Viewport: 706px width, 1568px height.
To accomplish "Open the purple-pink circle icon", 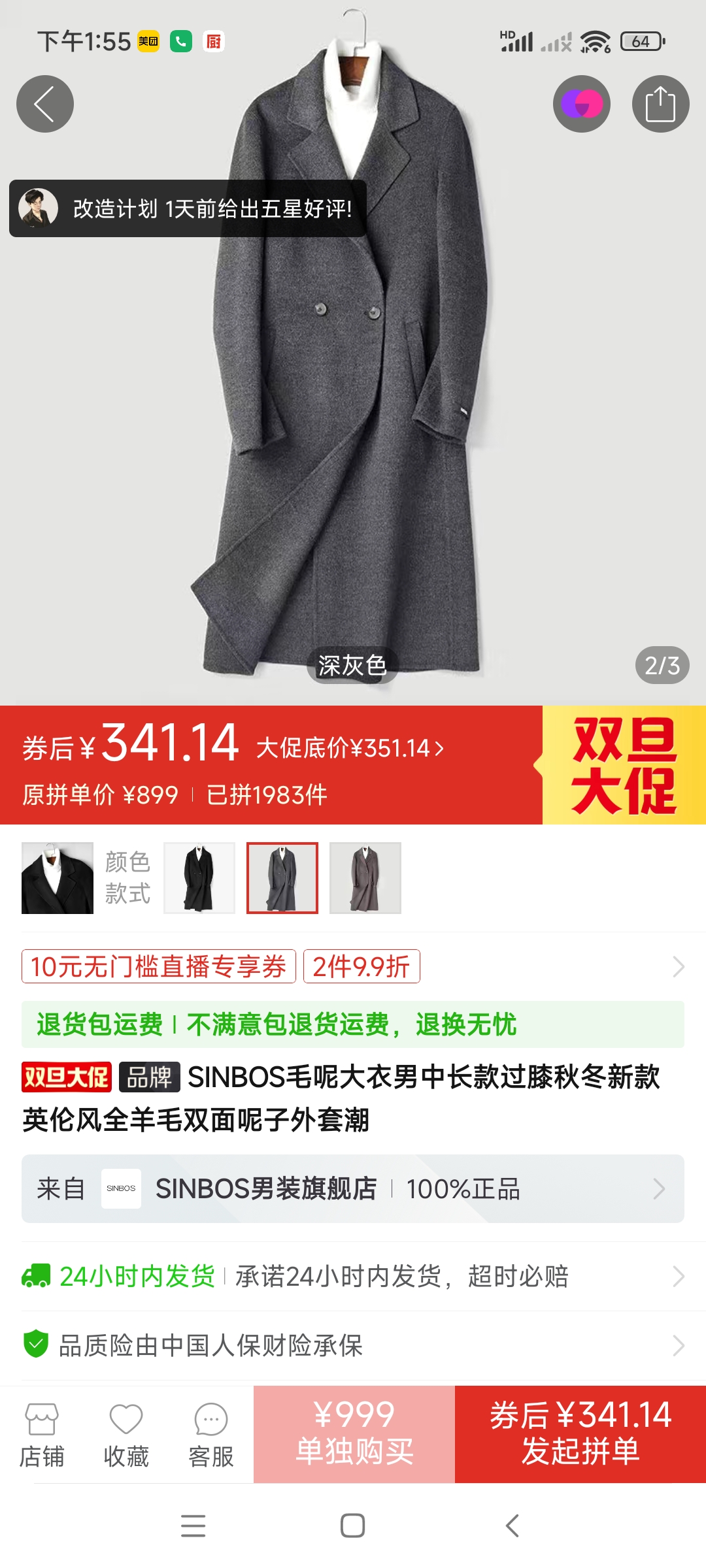I will point(581,104).
